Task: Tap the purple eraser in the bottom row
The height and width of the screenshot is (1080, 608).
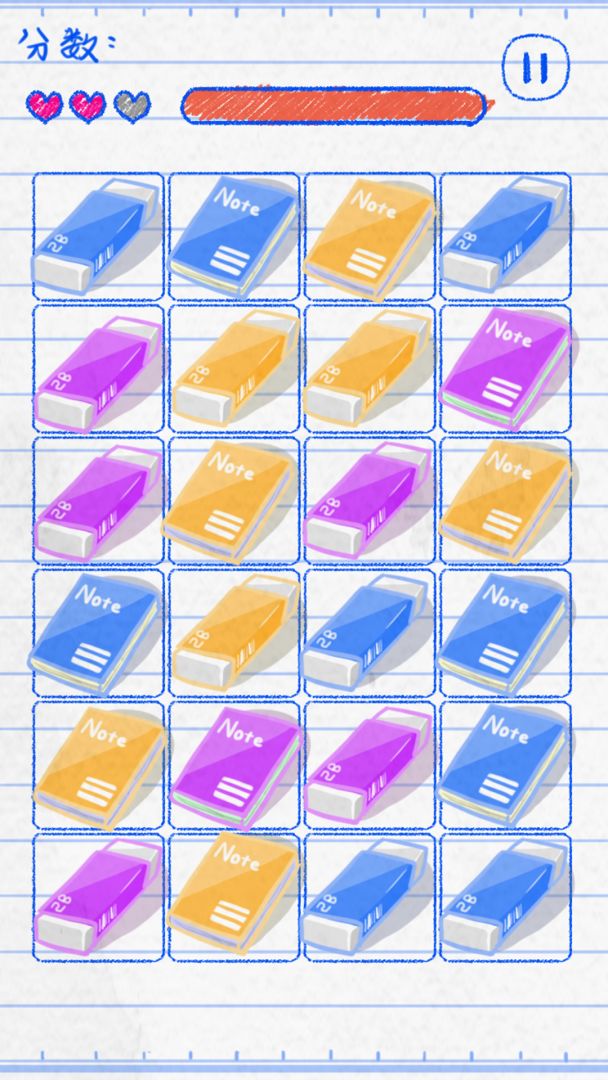Action: pyautogui.click(x=98, y=897)
